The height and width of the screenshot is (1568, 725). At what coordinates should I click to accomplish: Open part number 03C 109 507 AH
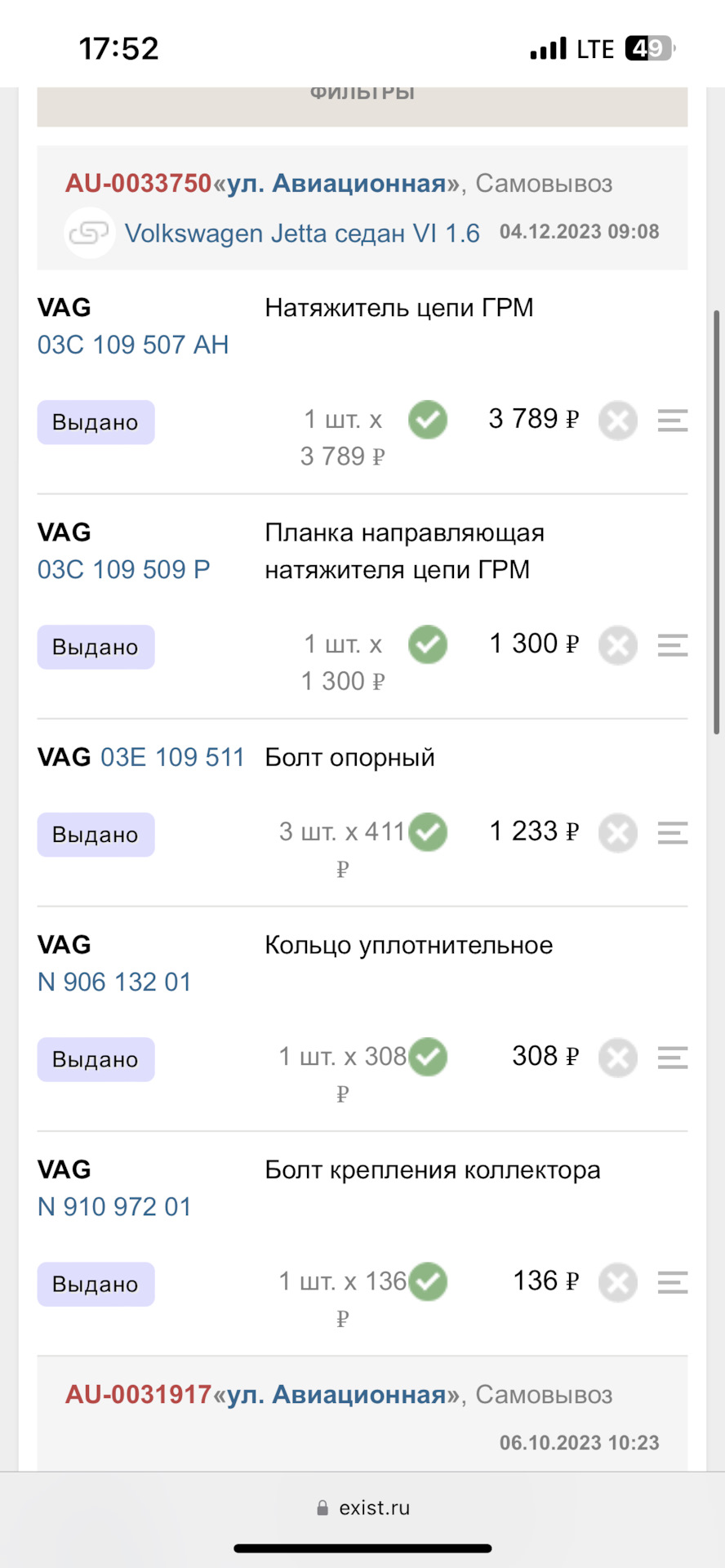click(x=133, y=344)
